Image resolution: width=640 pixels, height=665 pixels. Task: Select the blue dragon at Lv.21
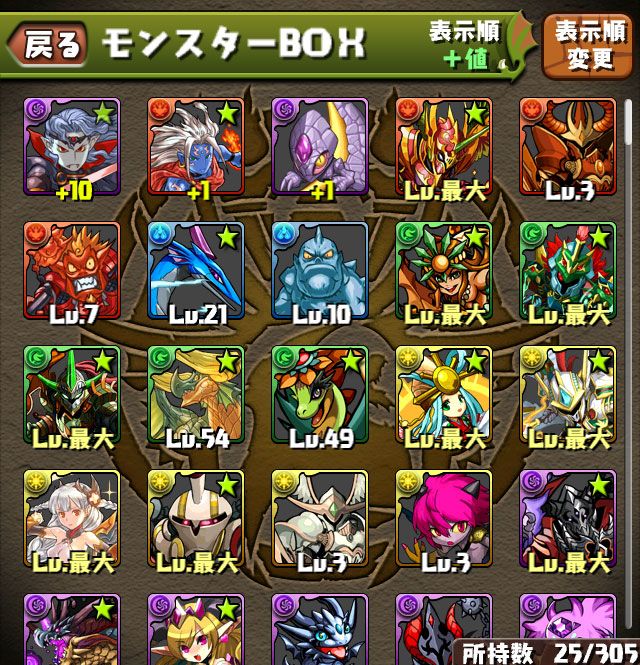click(196, 270)
